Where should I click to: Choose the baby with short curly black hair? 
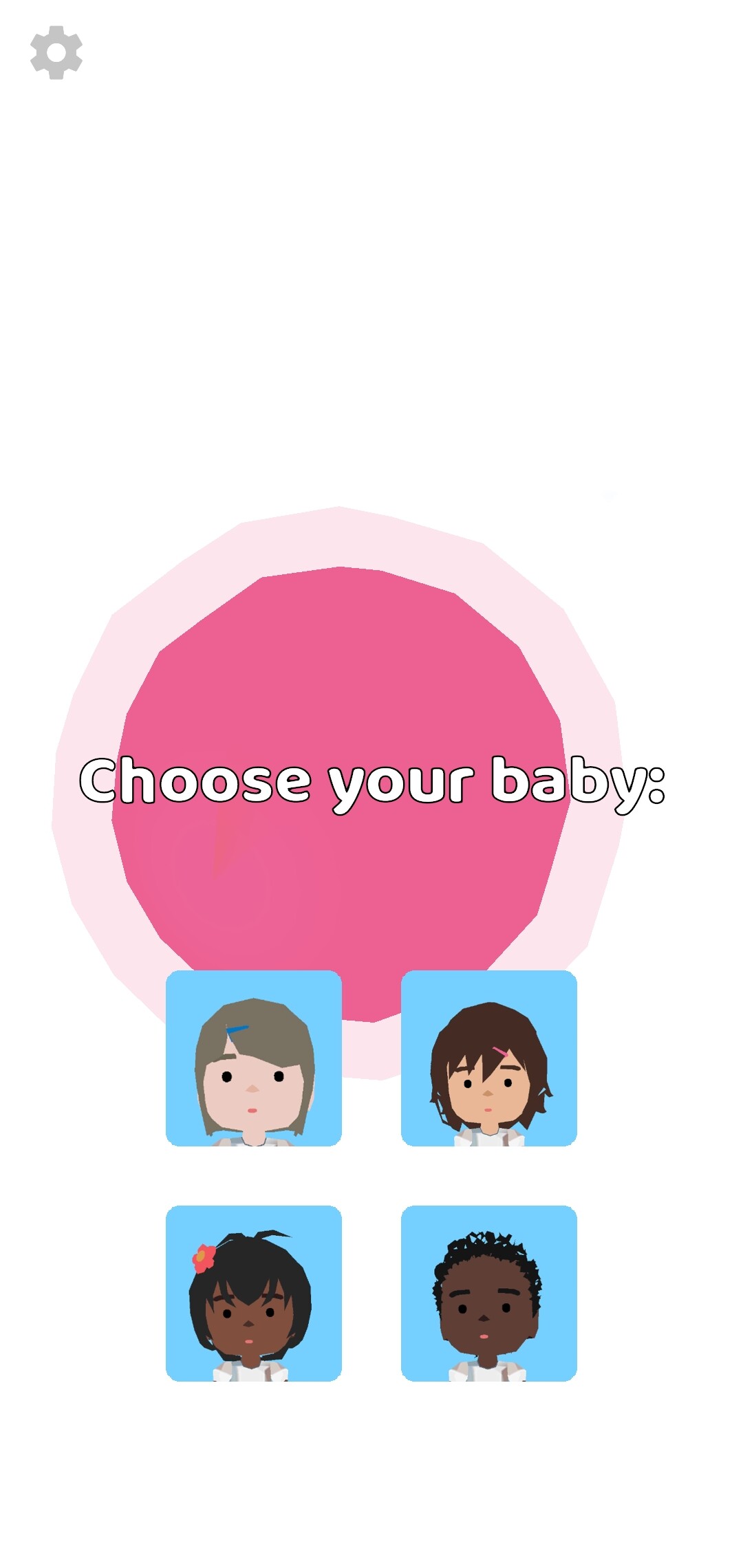pyautogui.click(x=488, y=1293)
